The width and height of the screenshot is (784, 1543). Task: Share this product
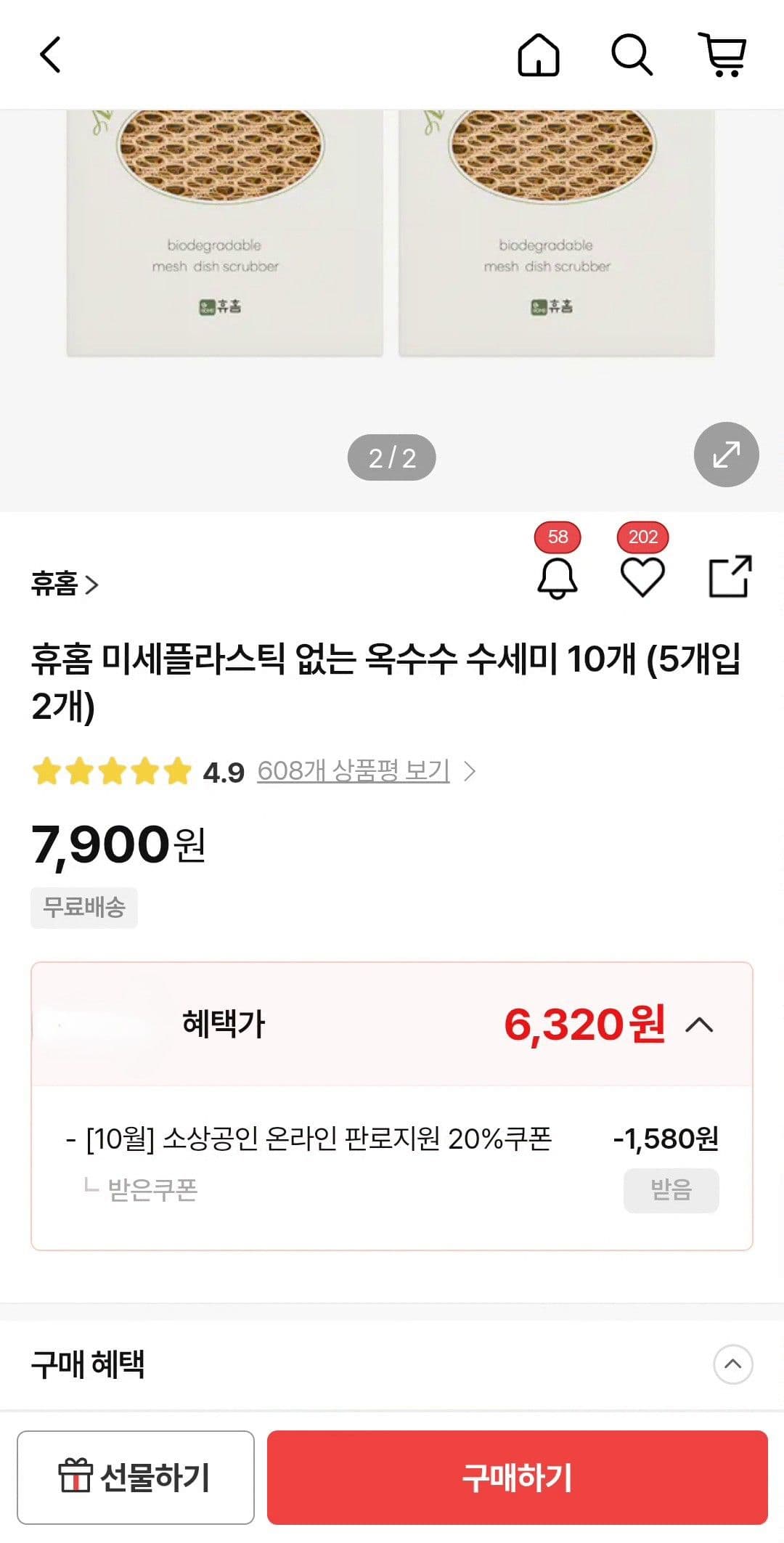click(730, 577)
